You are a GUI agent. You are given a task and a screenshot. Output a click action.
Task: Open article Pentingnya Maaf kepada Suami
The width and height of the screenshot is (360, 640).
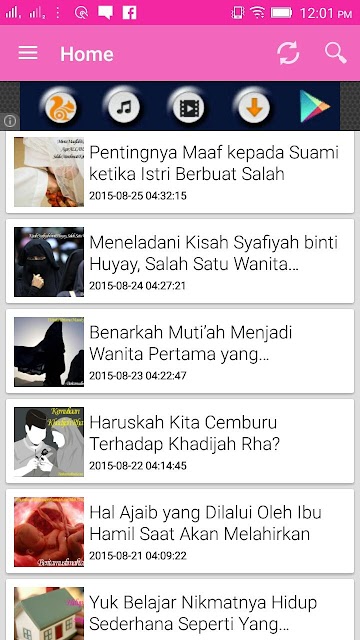pos(180,172)
